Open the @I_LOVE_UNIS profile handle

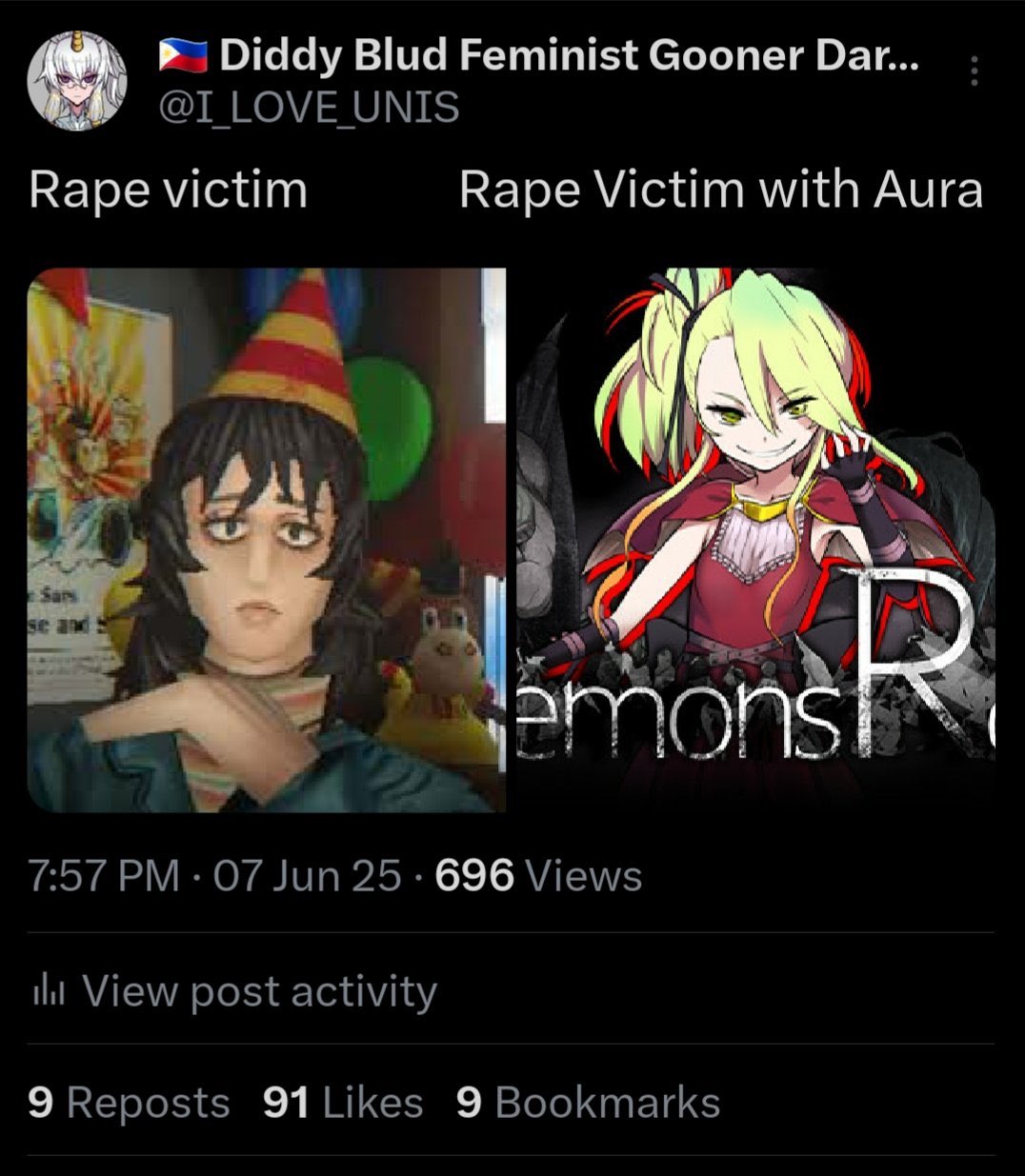(308, 108)
